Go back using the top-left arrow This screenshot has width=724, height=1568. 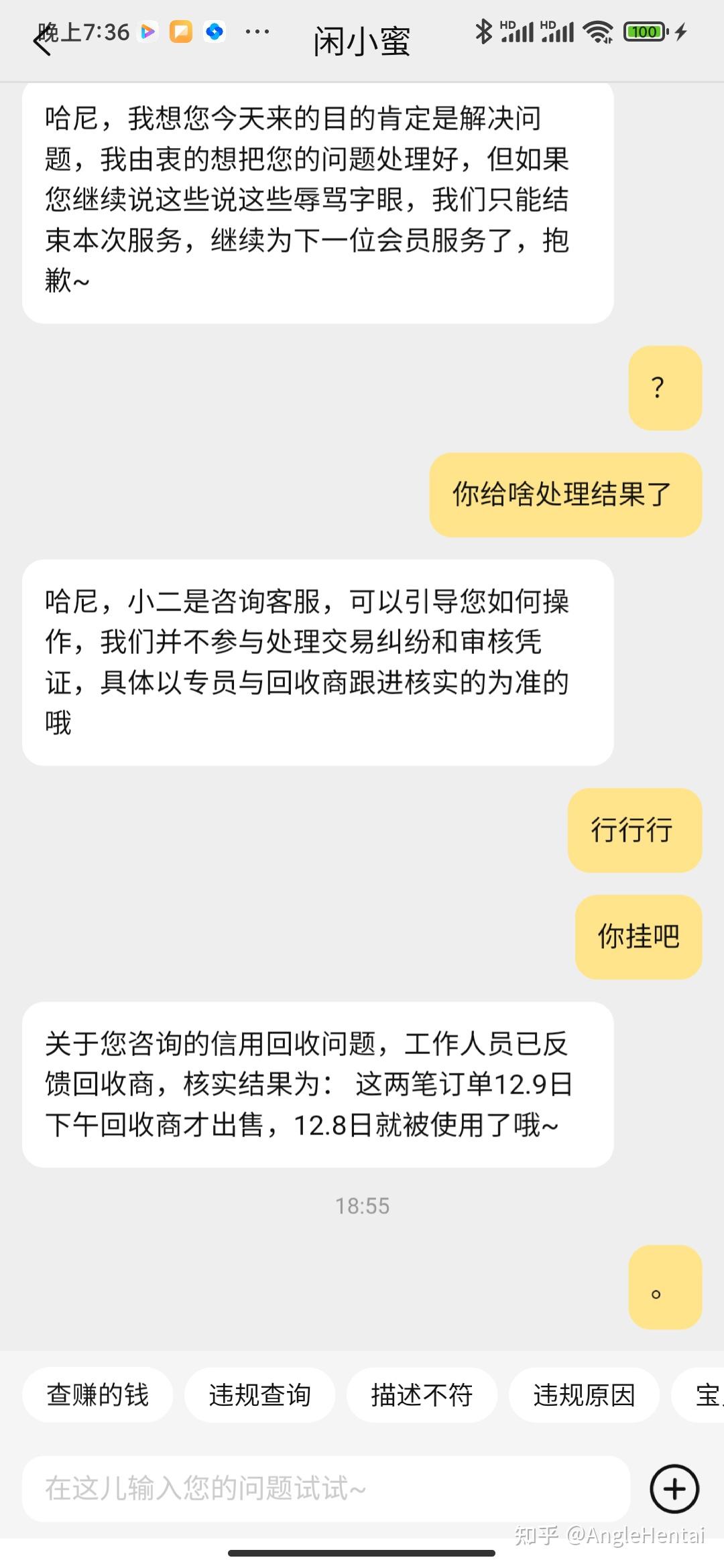(42, 42)
